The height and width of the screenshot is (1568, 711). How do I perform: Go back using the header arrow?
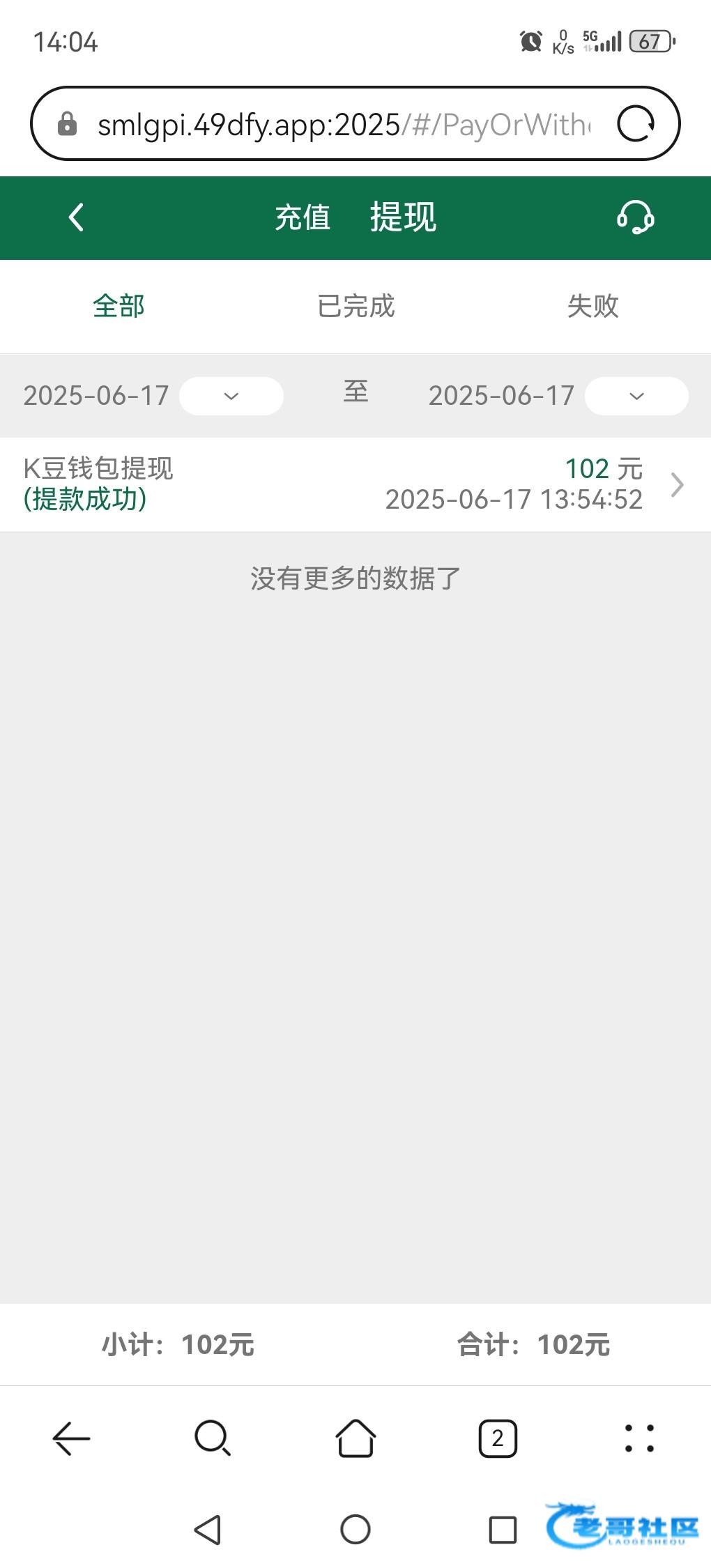76,217
